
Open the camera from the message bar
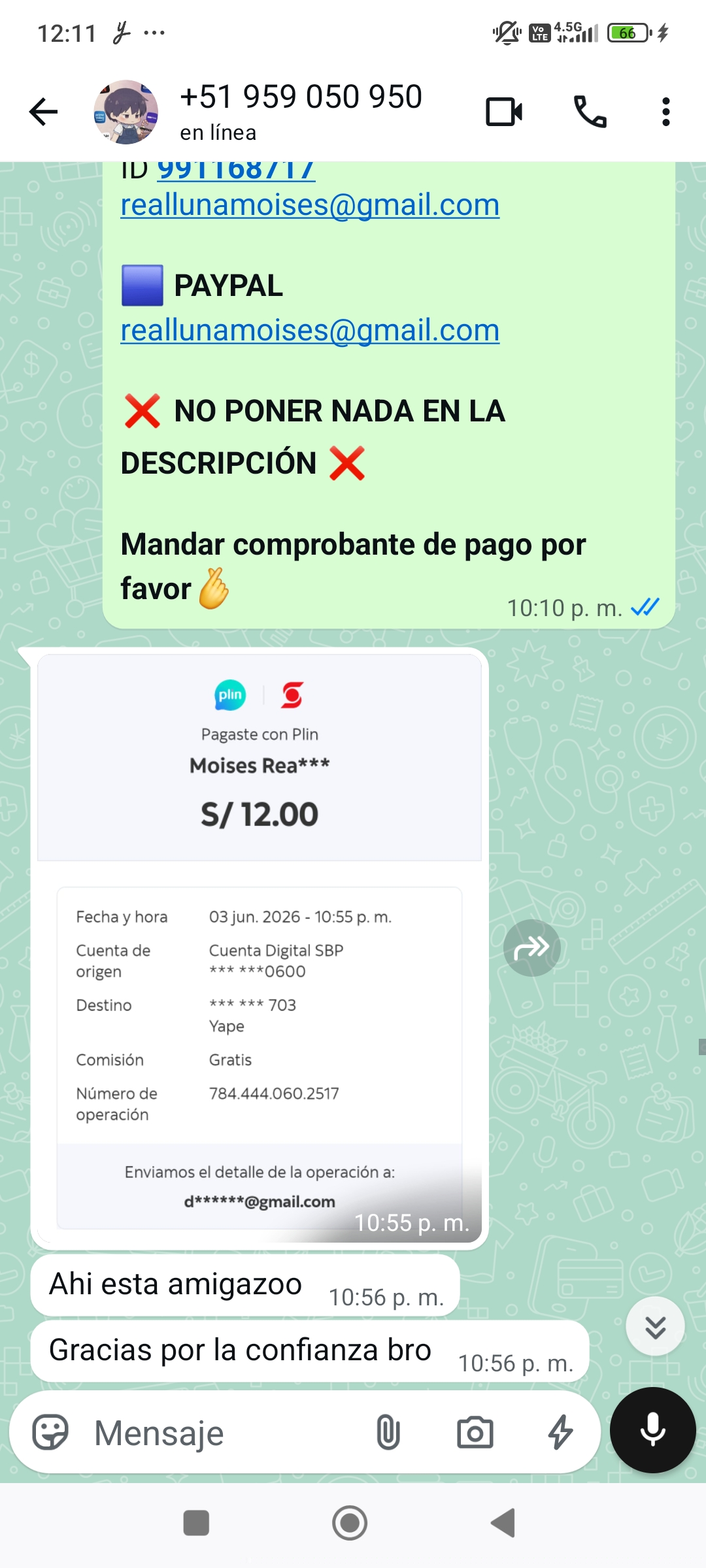(475, 1432)
